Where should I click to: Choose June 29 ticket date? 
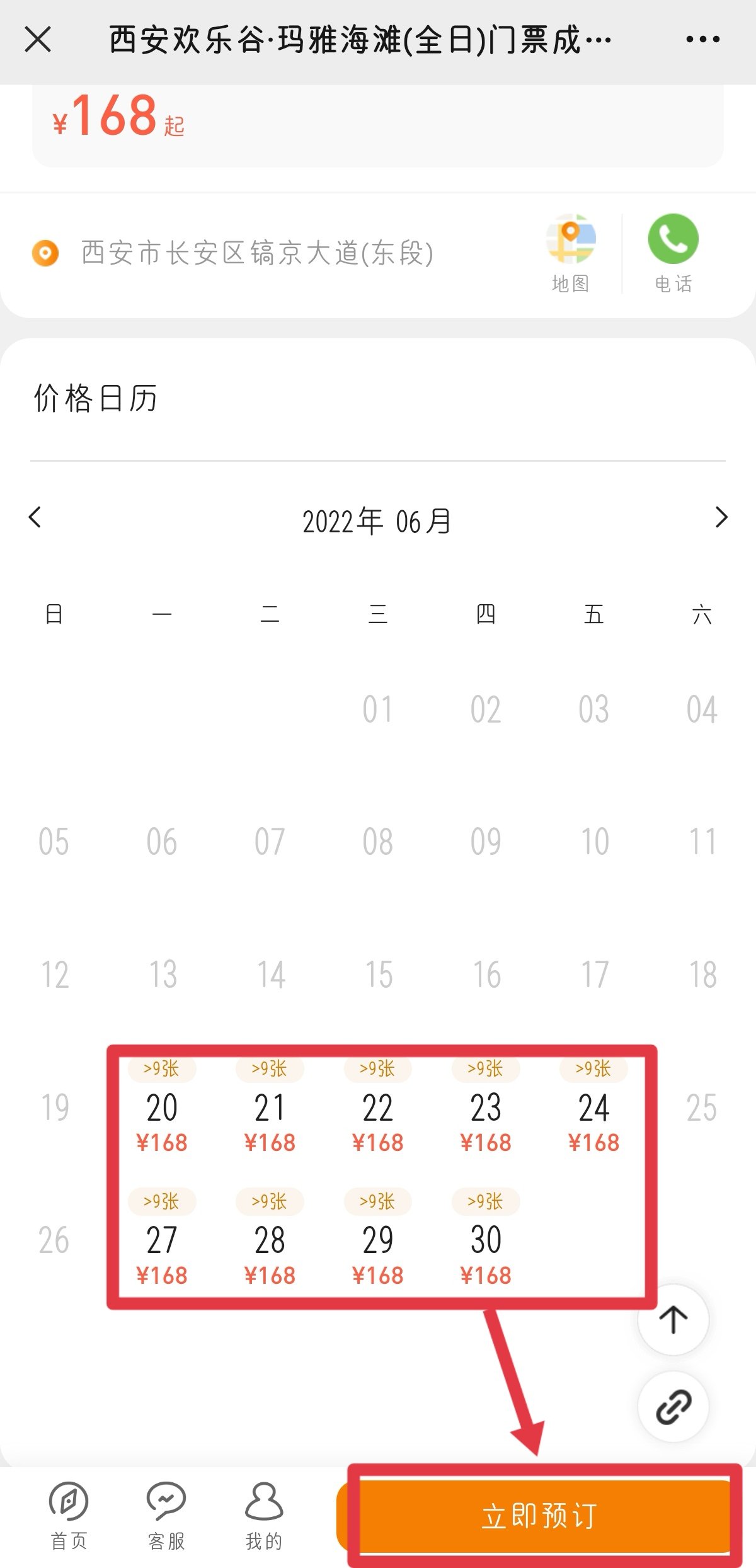378,1241
